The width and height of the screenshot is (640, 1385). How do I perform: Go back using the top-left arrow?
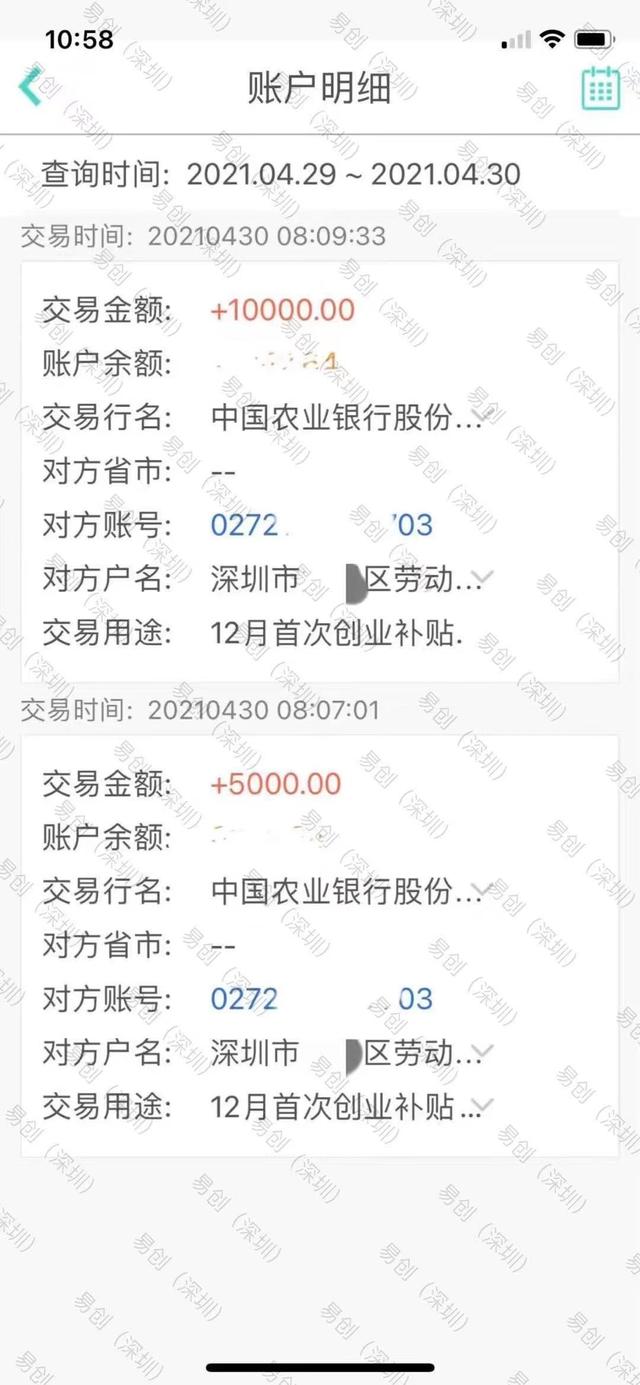coord(30,87)
